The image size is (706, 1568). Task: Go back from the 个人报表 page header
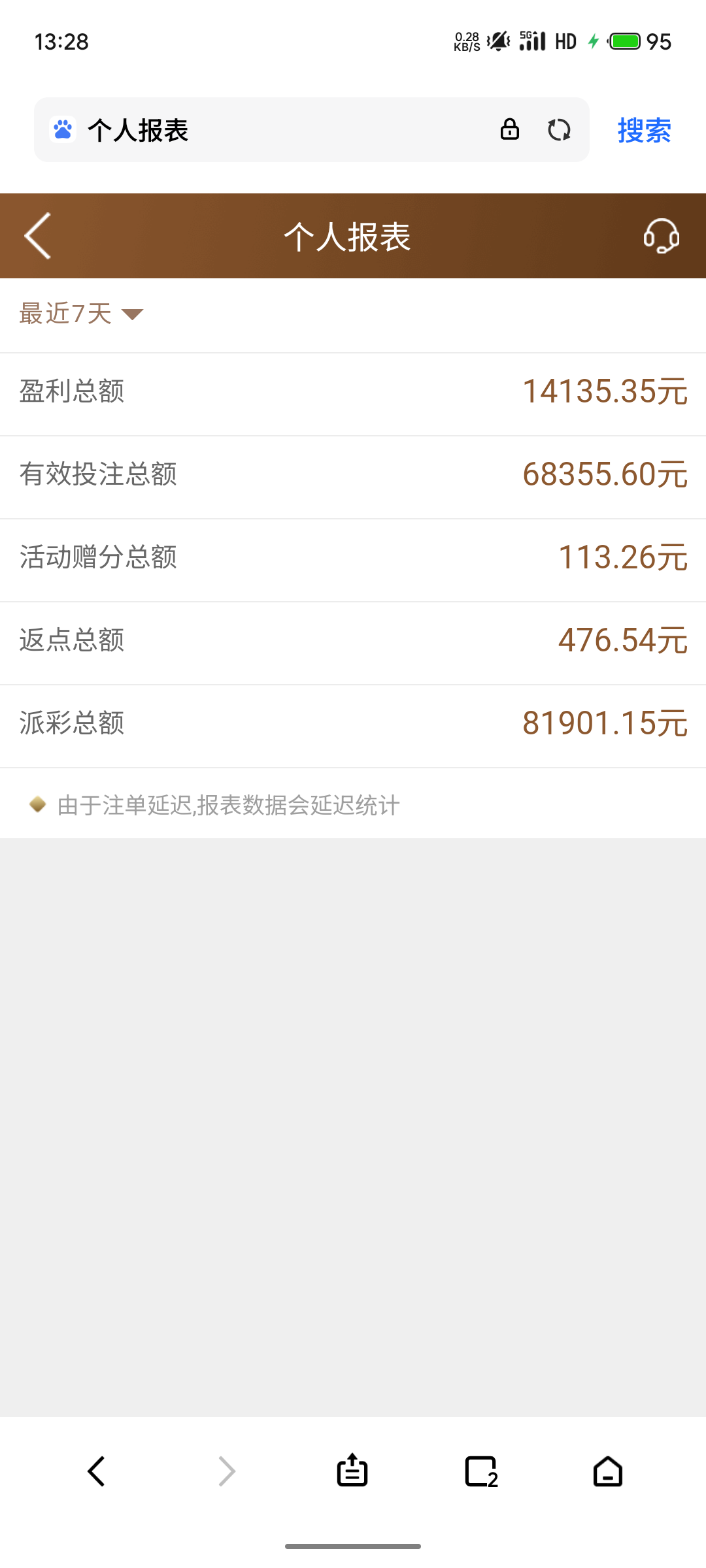point(38,236)
